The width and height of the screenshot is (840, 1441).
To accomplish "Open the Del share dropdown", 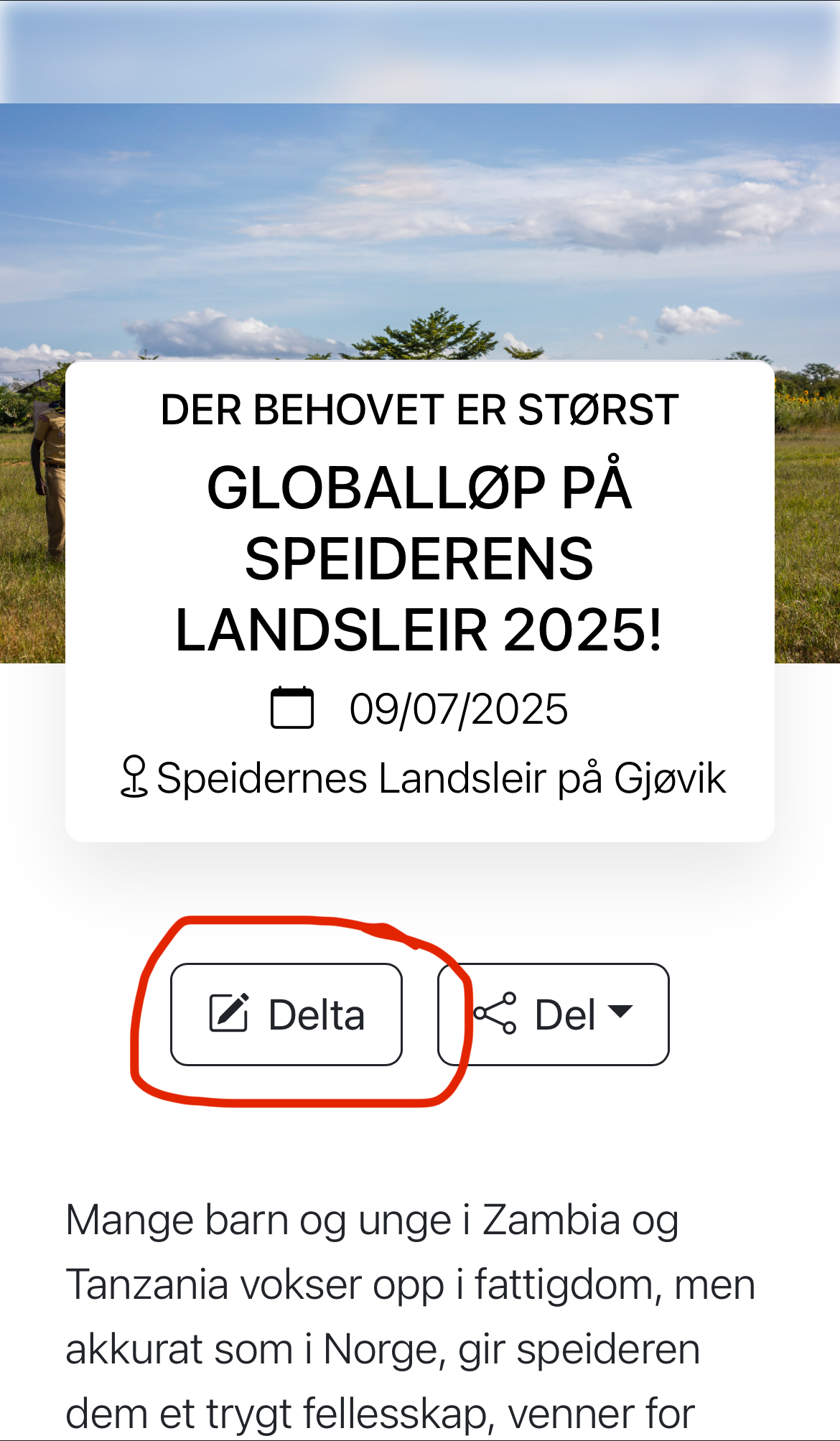I will pyautogui.click(x=554, y=1014).
